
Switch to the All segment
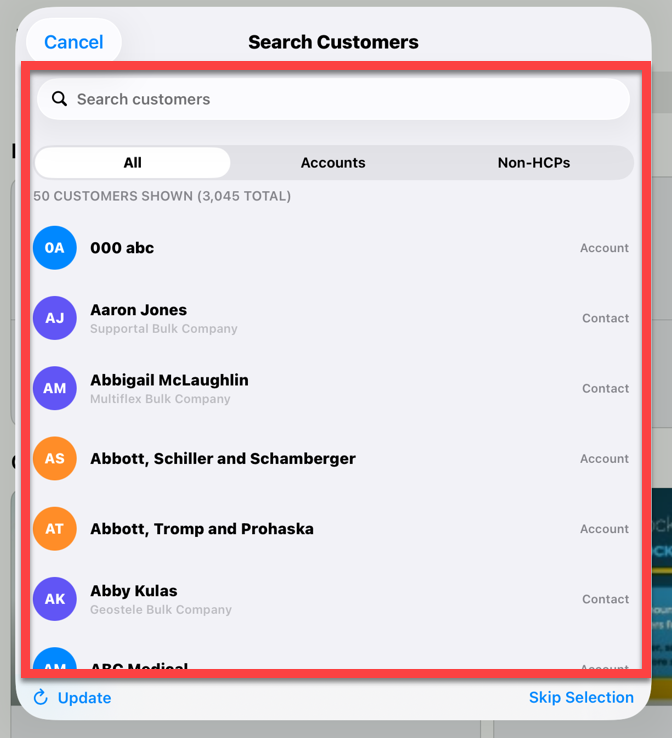pyautogui.click(x=133, y=163)
